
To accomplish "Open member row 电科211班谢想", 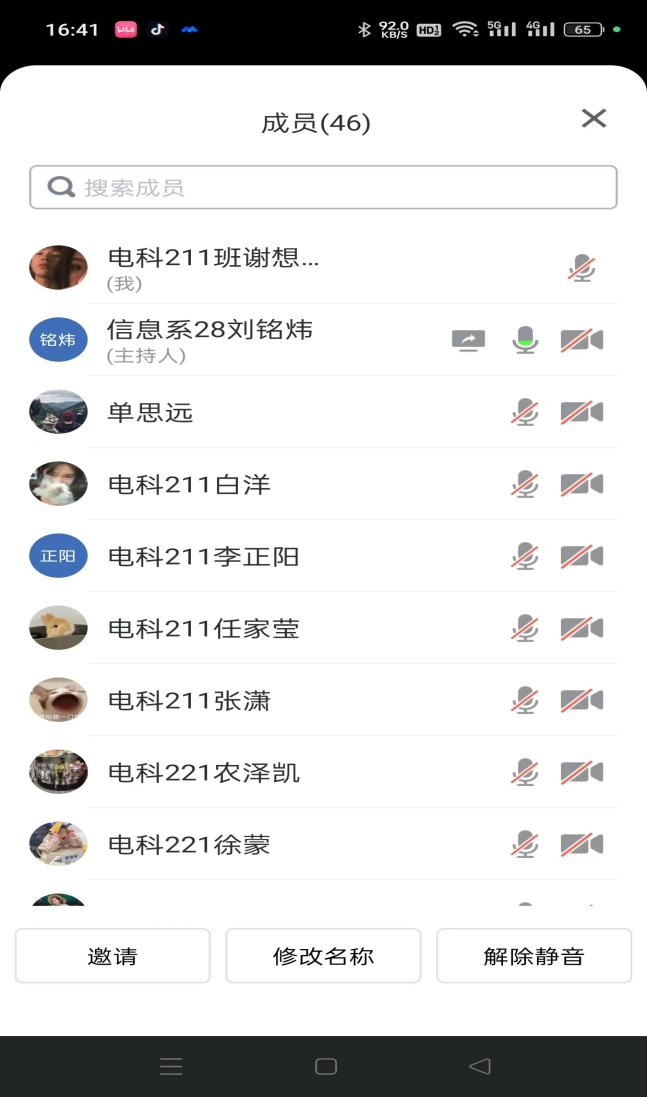I will (x=213, y=268).
